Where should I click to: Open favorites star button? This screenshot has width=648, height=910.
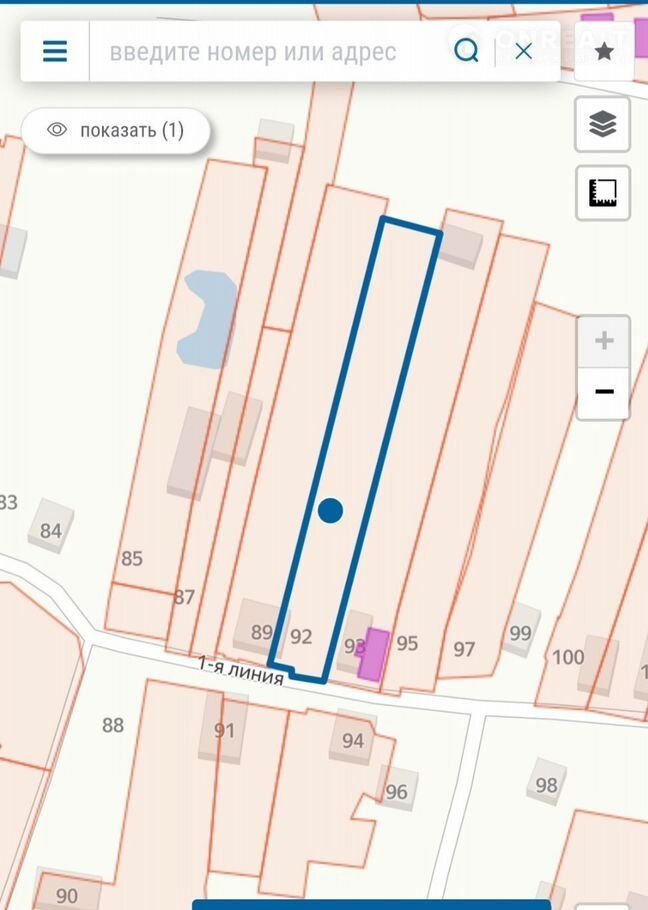(604, 51)
